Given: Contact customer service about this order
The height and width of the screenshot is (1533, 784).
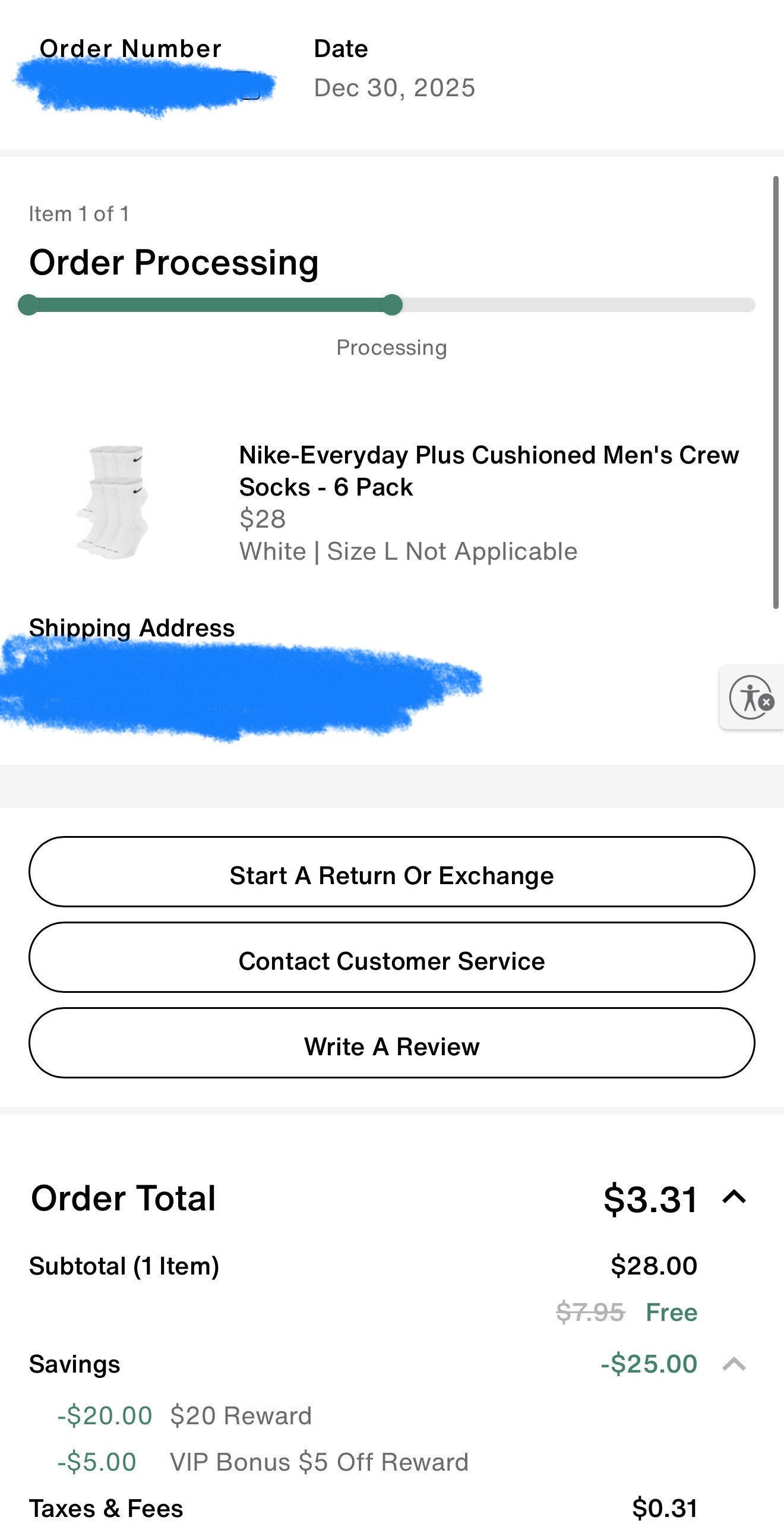Looking at the screenshot, I should 391,957.
